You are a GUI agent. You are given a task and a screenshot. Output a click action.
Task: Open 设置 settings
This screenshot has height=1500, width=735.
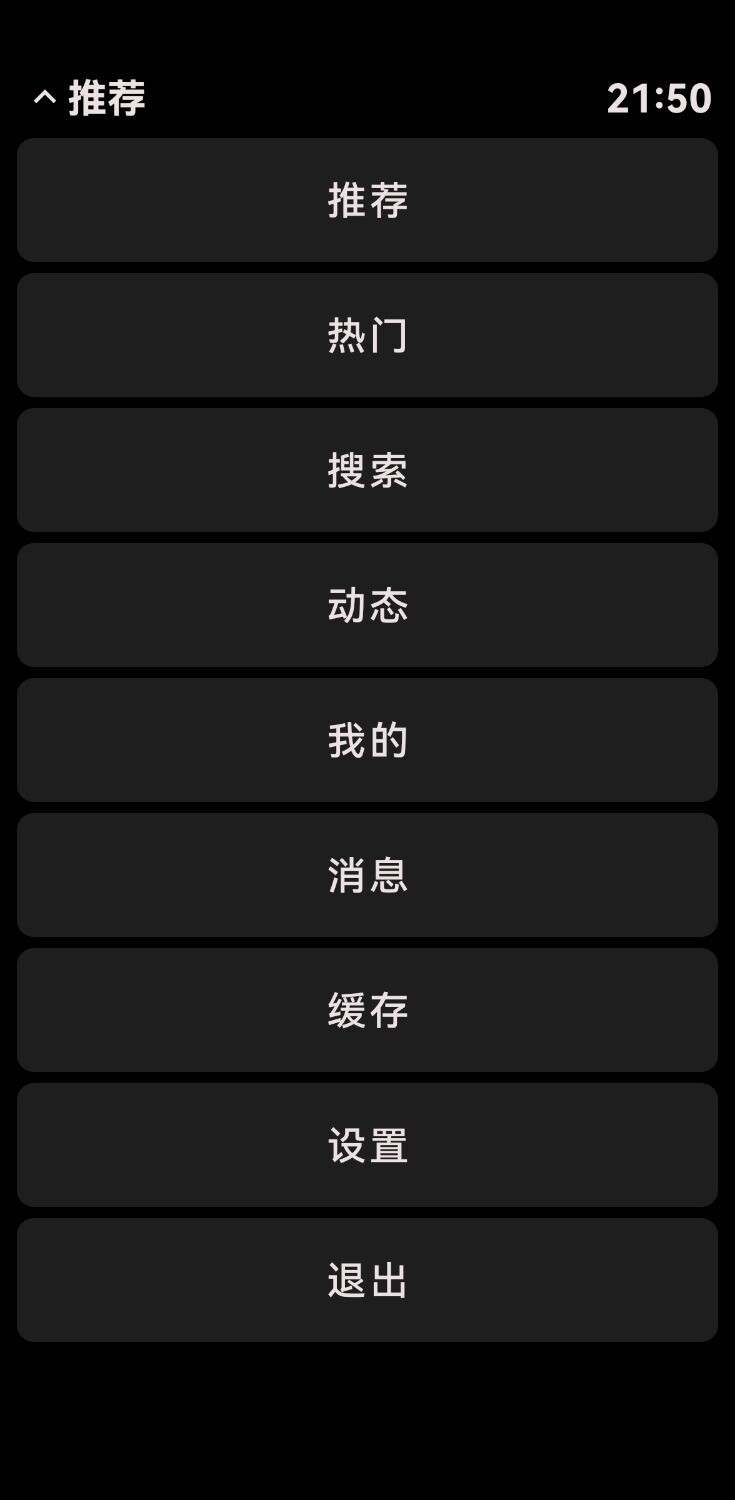click(367, 1145)
